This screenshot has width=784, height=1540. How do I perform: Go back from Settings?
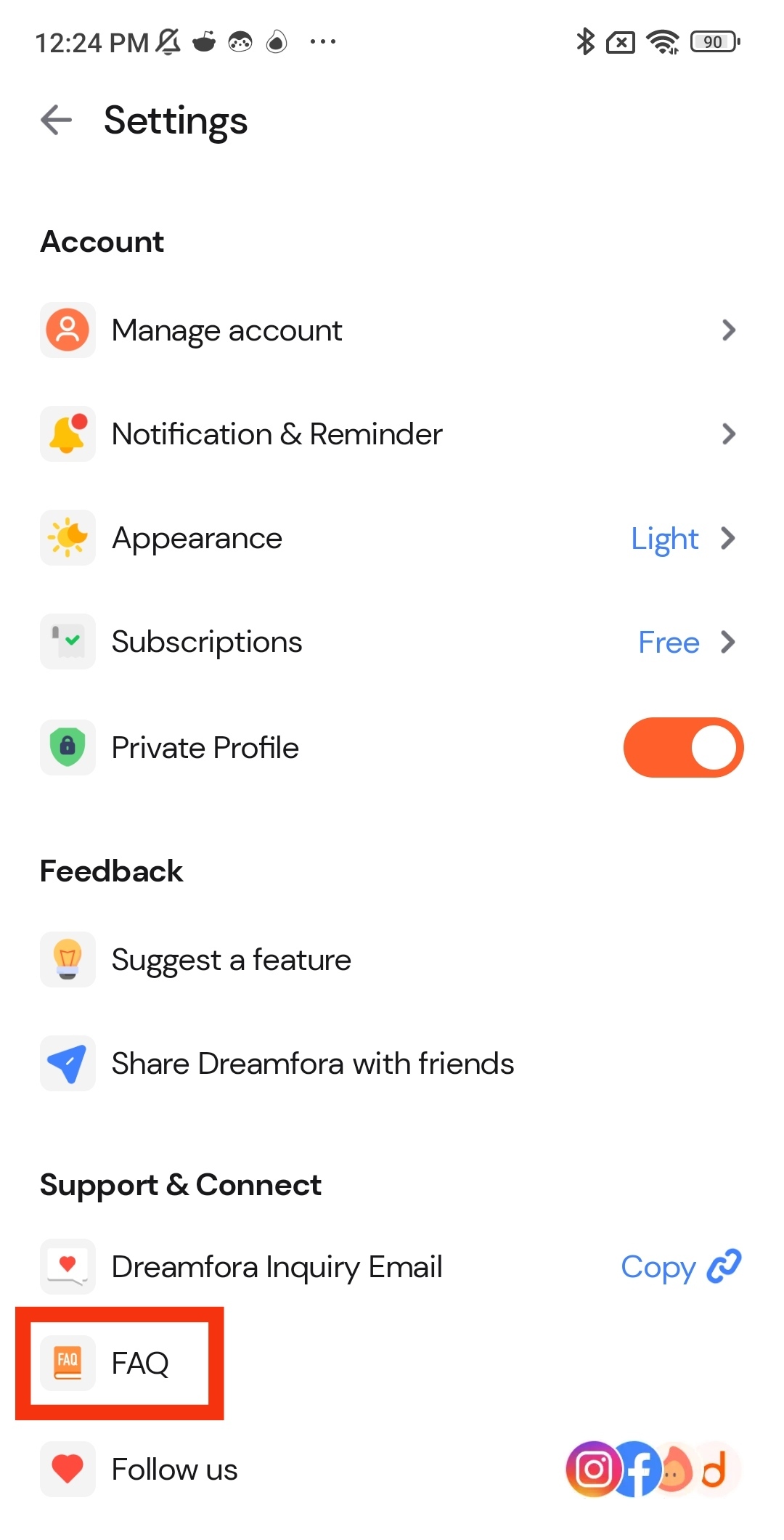click(x=57, y=121)
